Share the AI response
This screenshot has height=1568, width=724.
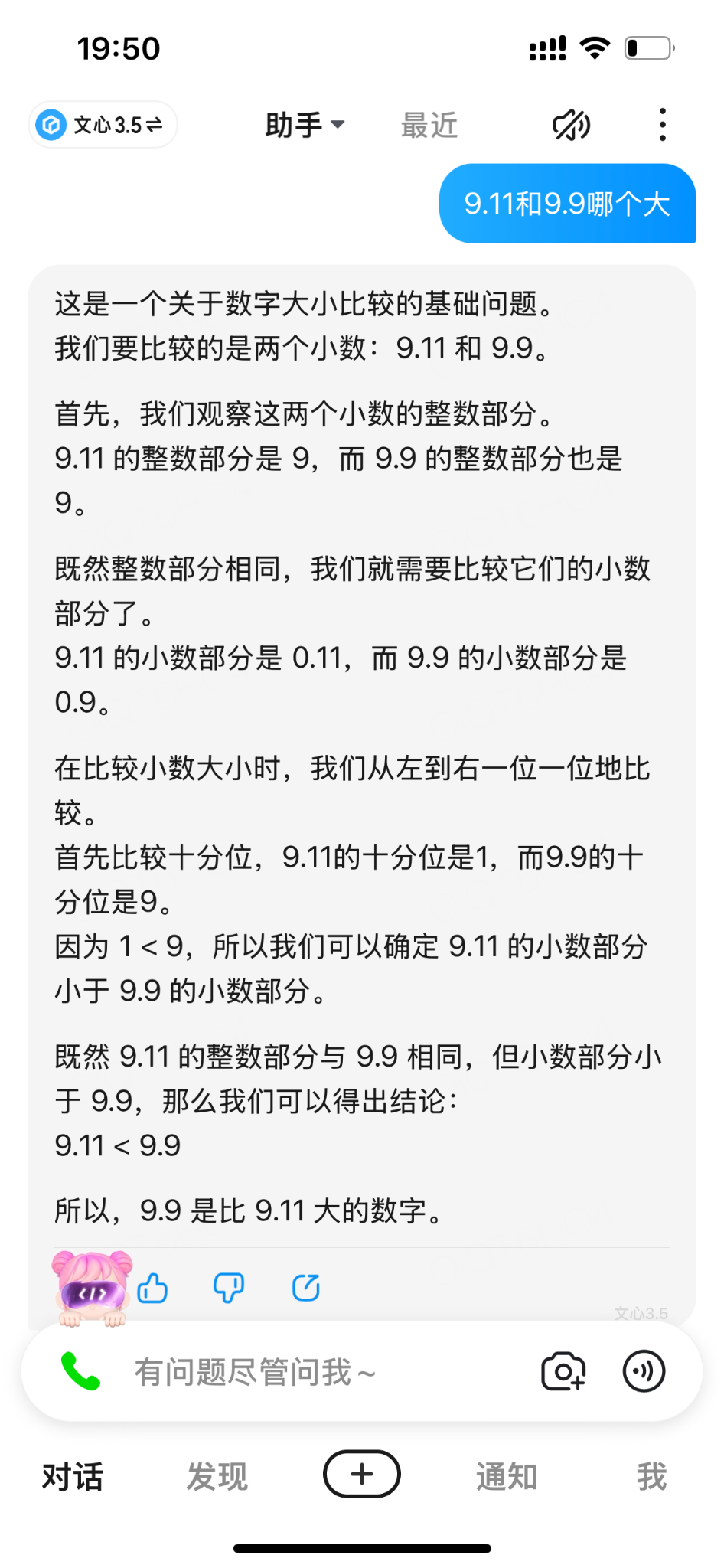(306, 1289)
